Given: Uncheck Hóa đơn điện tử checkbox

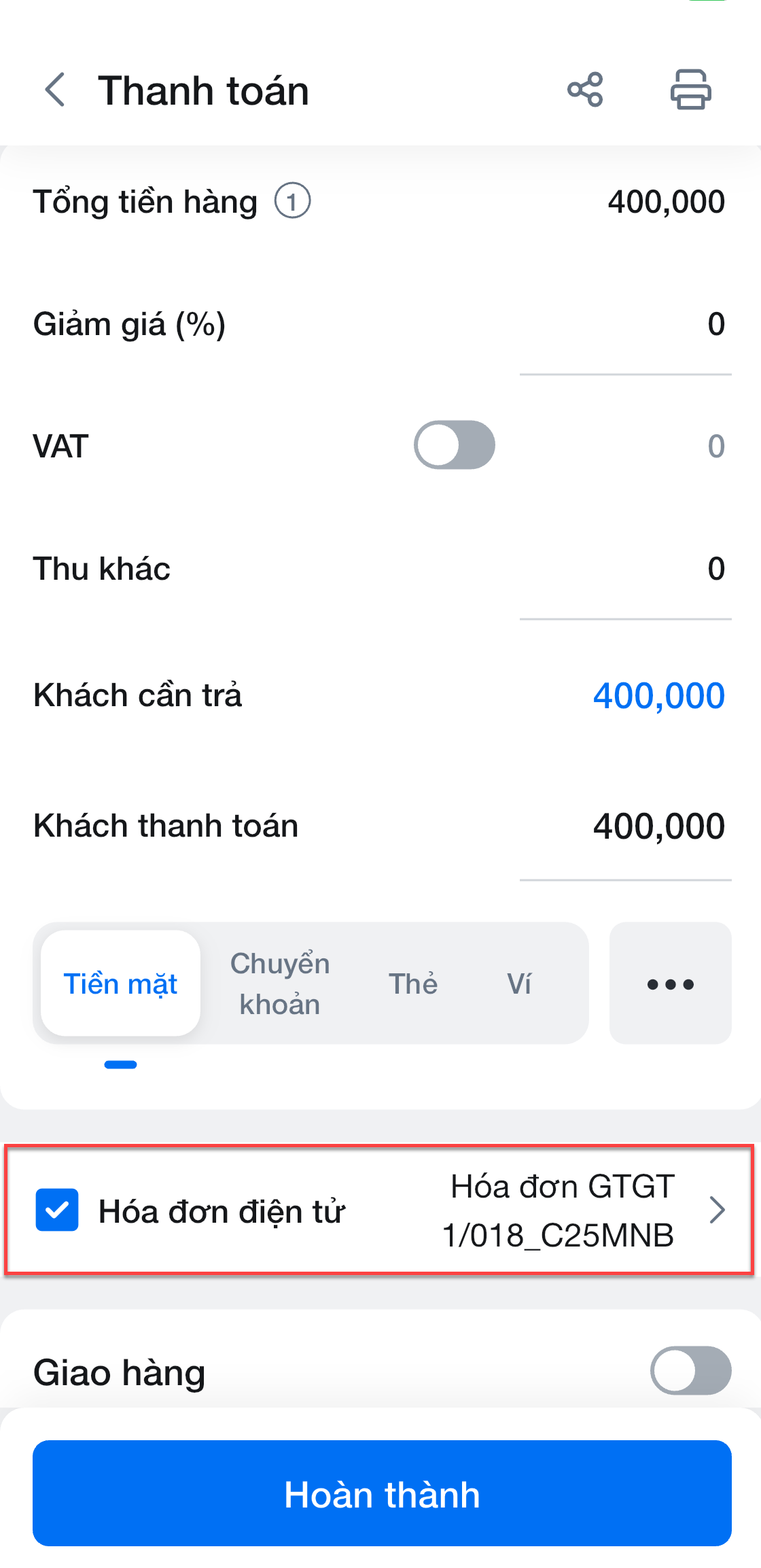Looking at the screenshot, I should 57,1210.
